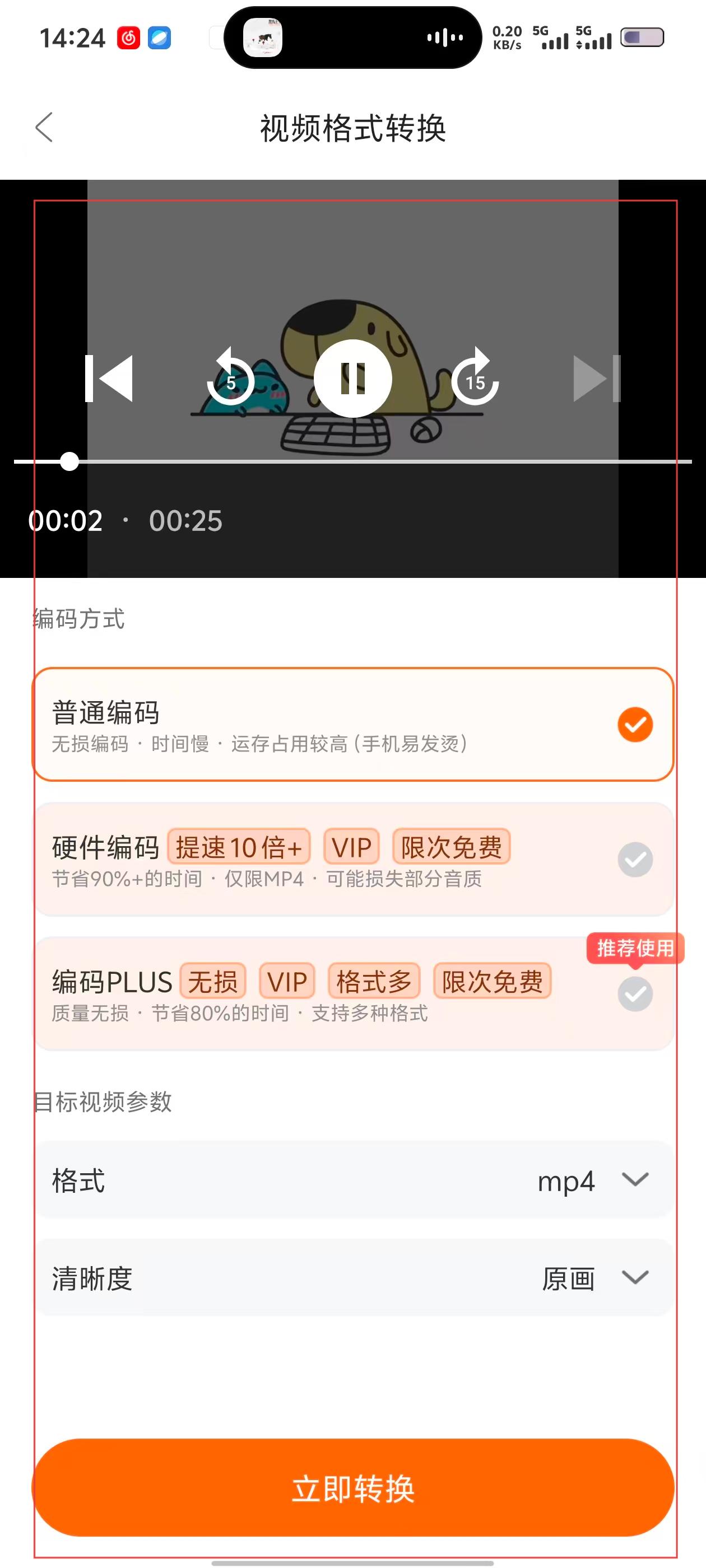706x1568 pixels.
Task: Skip to next video track
Action: point(596,379)
